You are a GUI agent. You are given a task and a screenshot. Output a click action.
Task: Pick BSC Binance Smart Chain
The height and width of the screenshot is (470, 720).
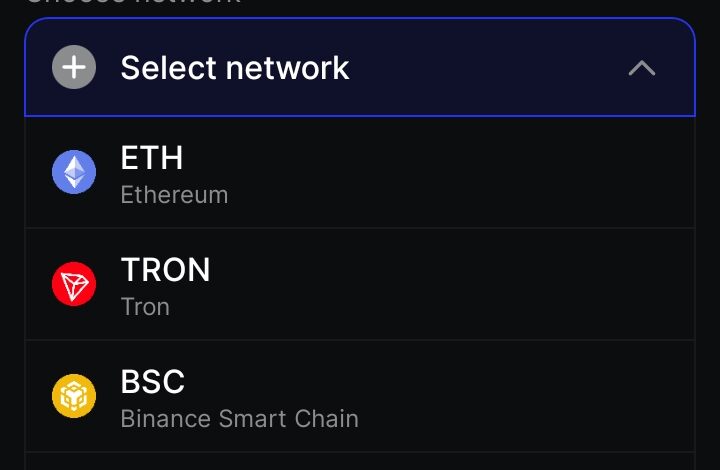[359, 397]
